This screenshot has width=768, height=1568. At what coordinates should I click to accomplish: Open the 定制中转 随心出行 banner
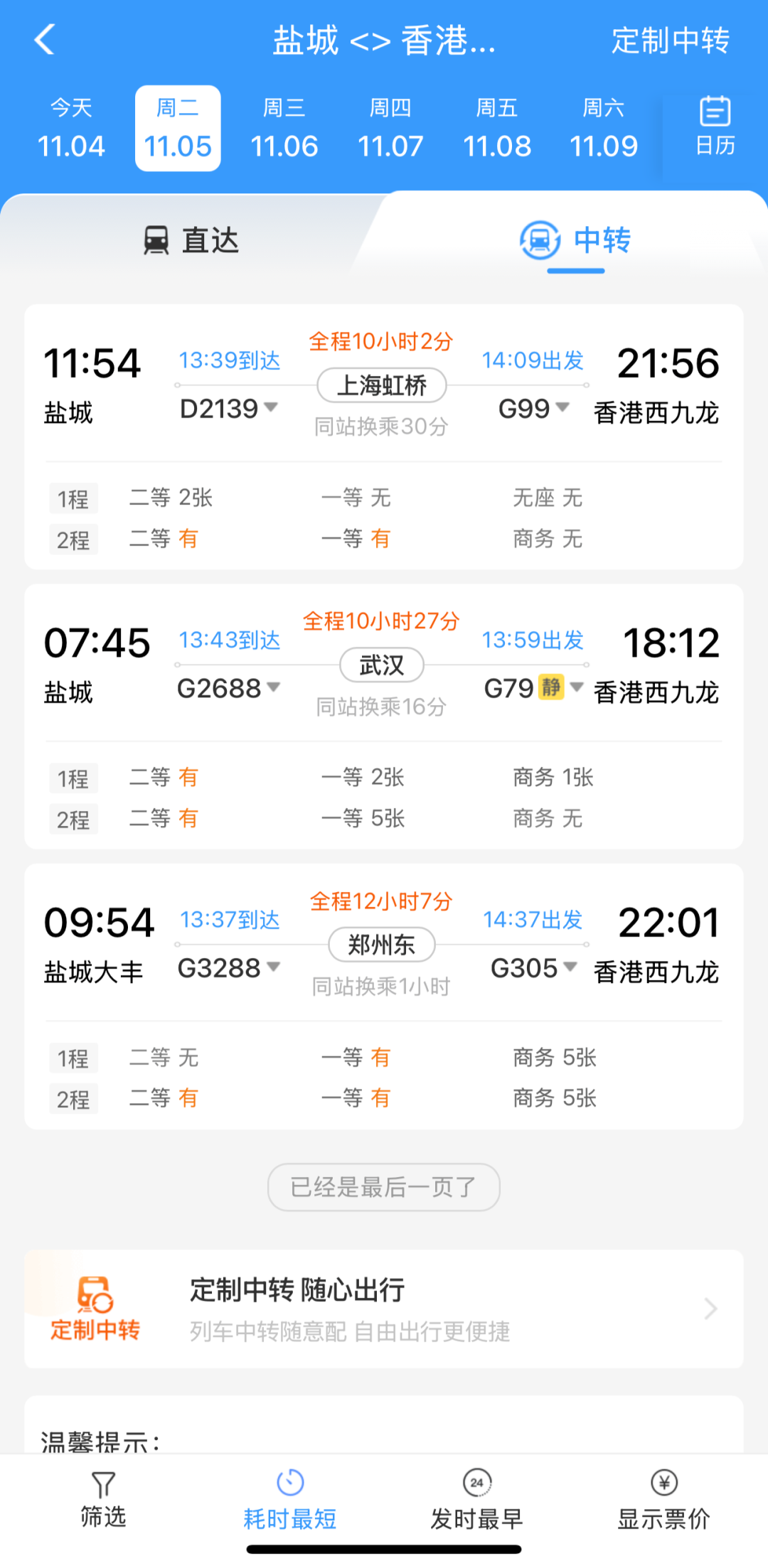click(x=384, y=1309)
